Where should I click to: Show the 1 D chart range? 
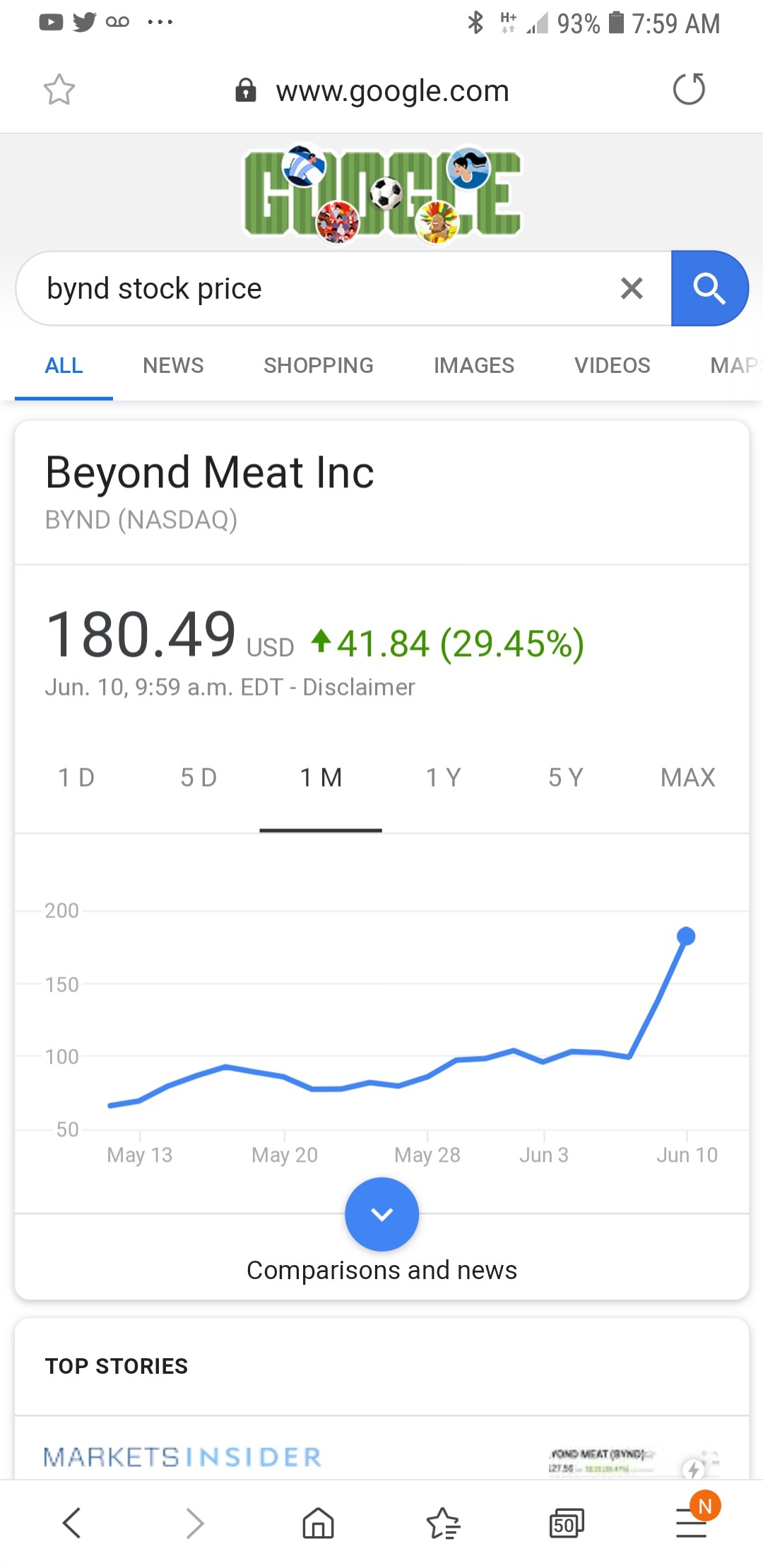[x=76, y=778]
